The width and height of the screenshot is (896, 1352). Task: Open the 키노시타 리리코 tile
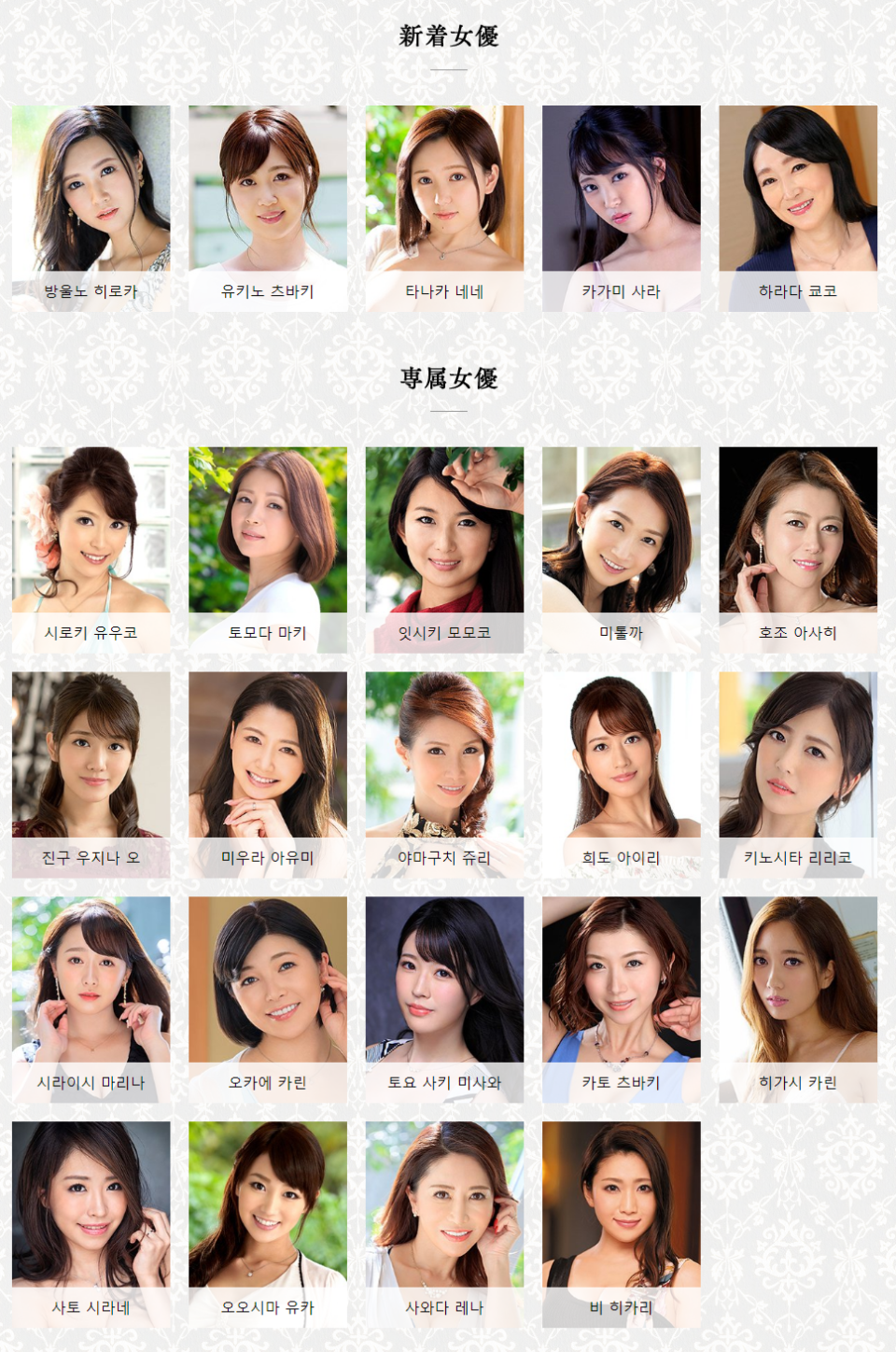click(x=797, y=774)
